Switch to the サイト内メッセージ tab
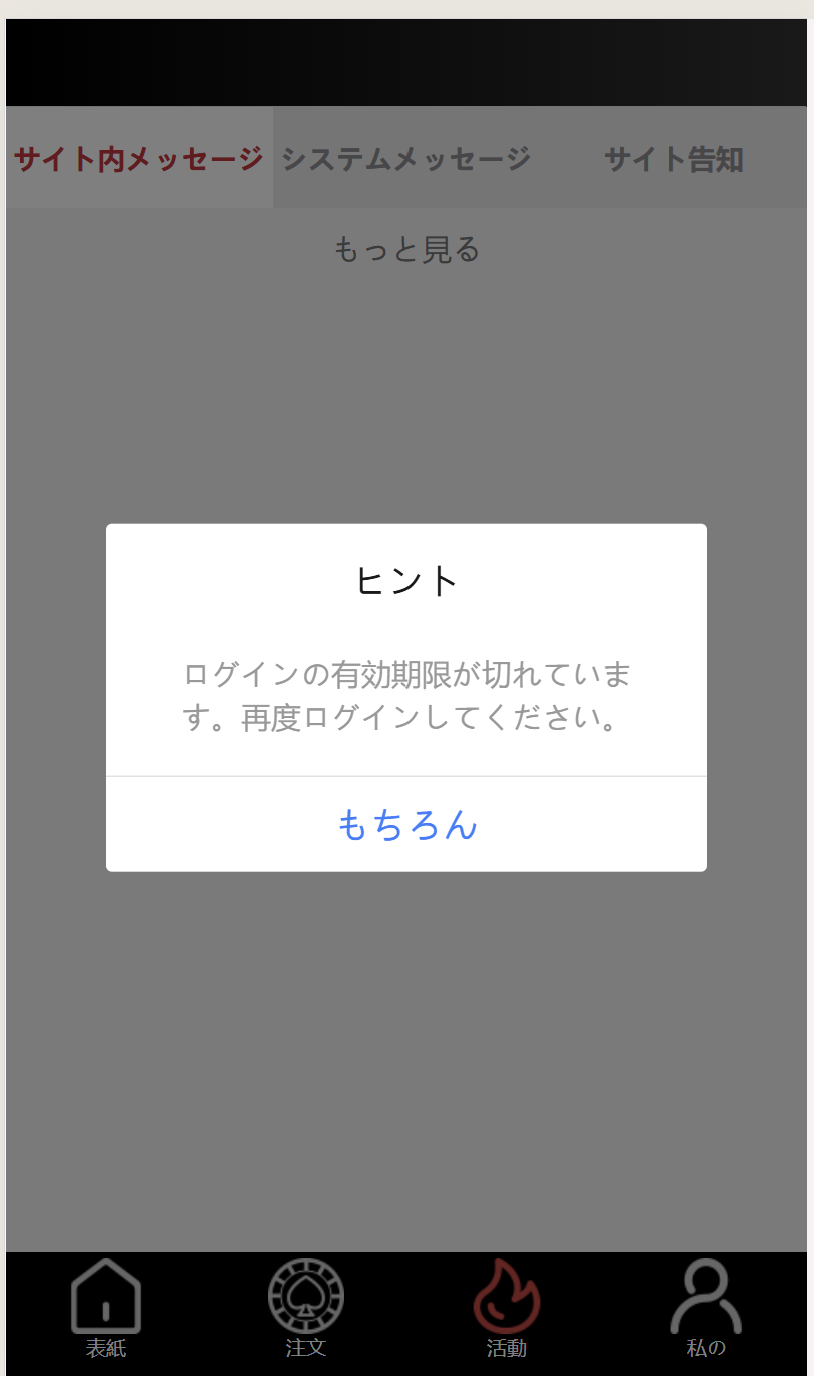This screenshot has width=814, height=1376. [x=139, y=158]
